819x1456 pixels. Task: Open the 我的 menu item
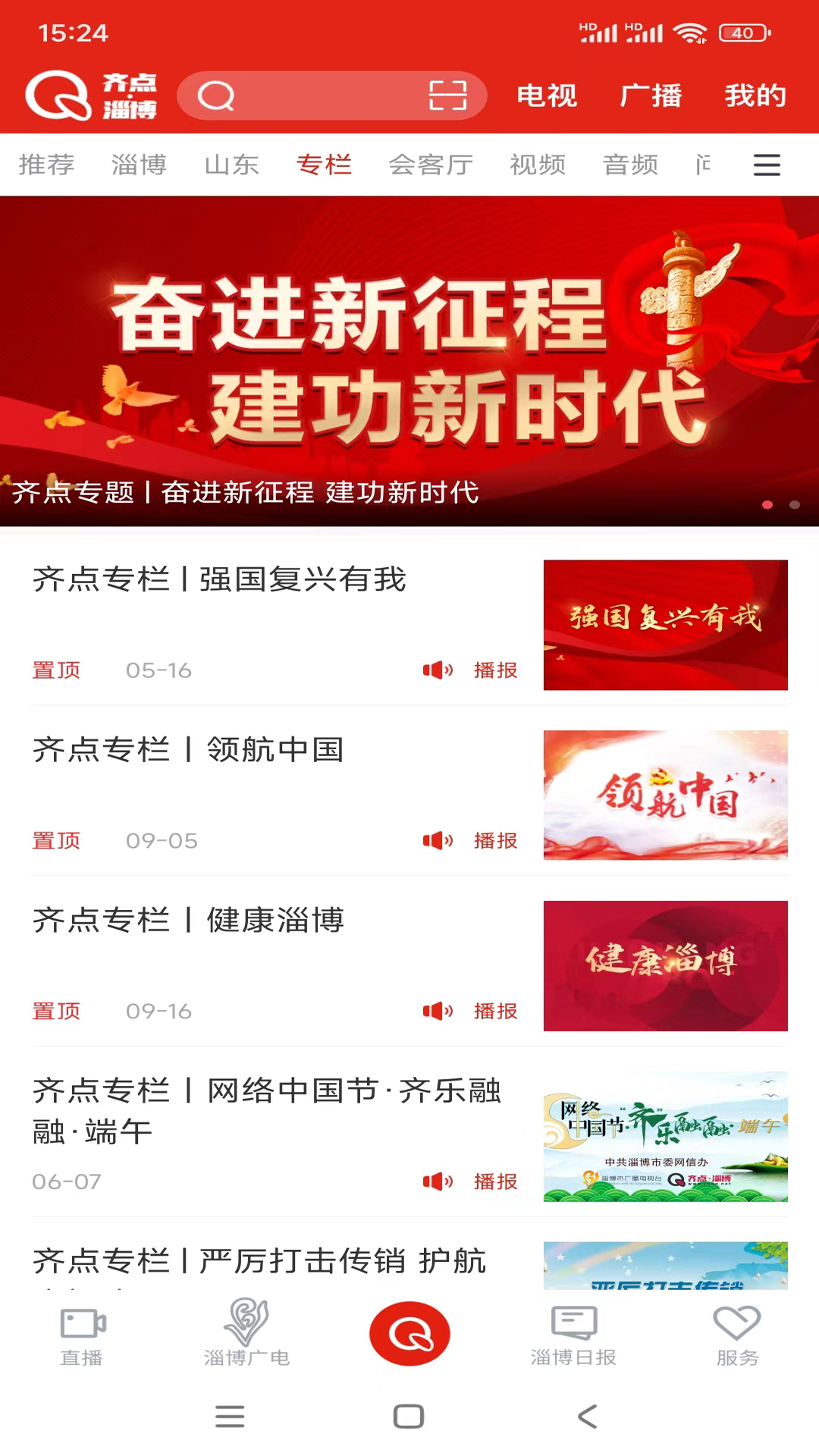tap(754, 96)
